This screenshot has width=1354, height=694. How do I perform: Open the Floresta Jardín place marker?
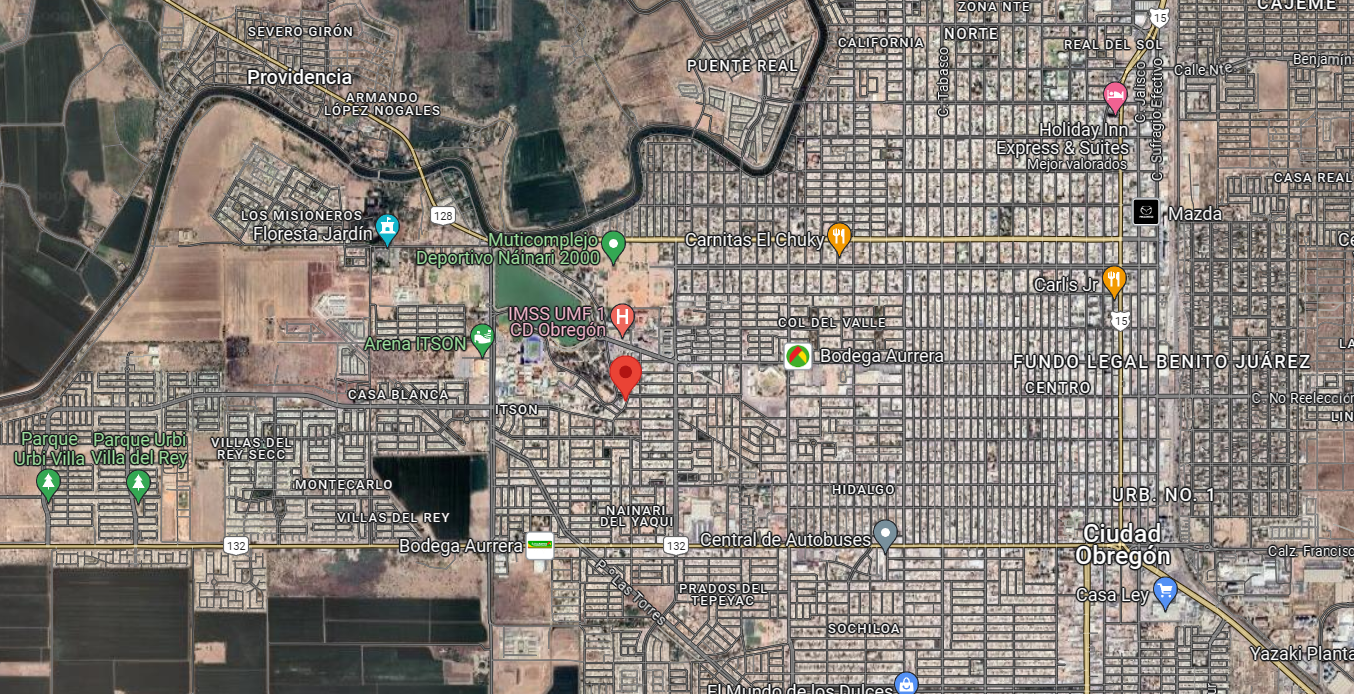pyautogui.click(x=387, y=231)
